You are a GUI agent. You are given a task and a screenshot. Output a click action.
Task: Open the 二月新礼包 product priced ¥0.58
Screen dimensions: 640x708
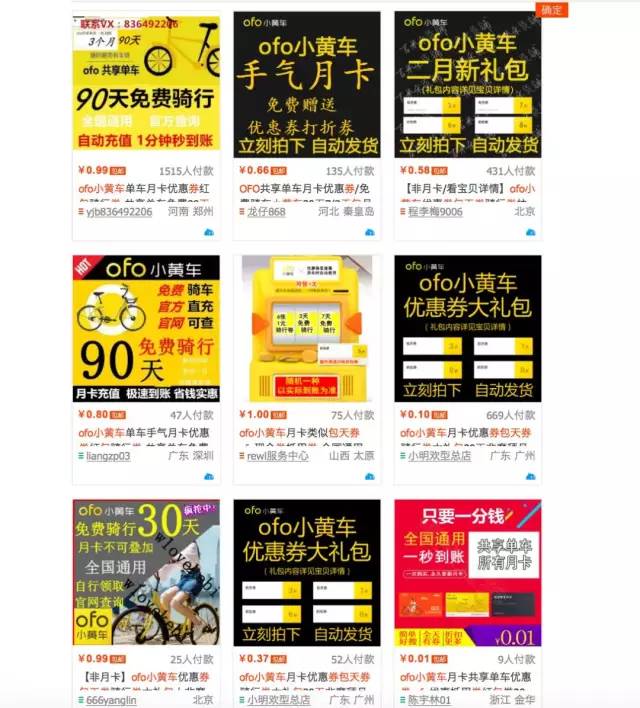(x=467, y=84)
